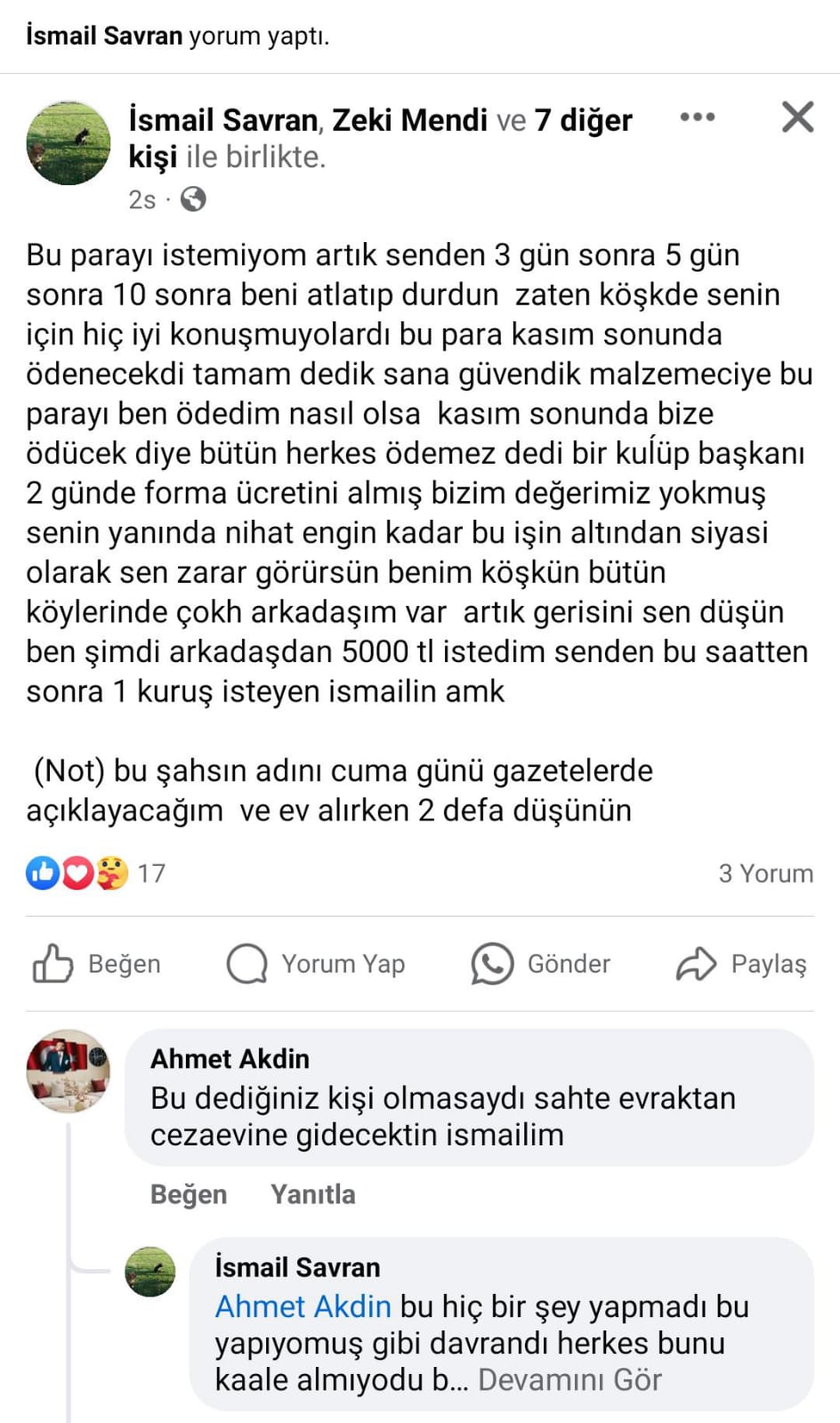Viewport: 840px width, 1423px height.
Task: Send the post via Gönder
Action: 541,964
